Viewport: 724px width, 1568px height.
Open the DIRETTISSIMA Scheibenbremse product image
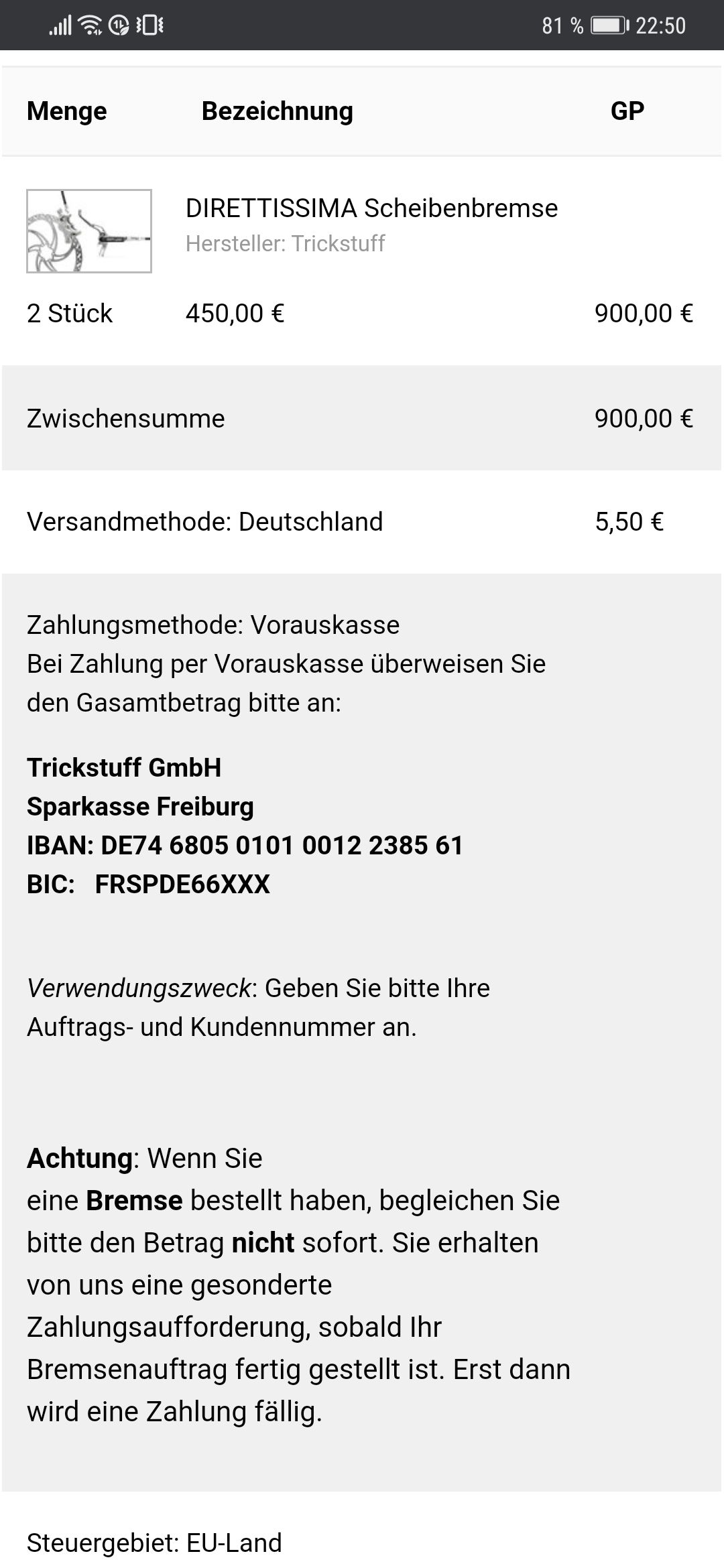(x=89, y=231)
